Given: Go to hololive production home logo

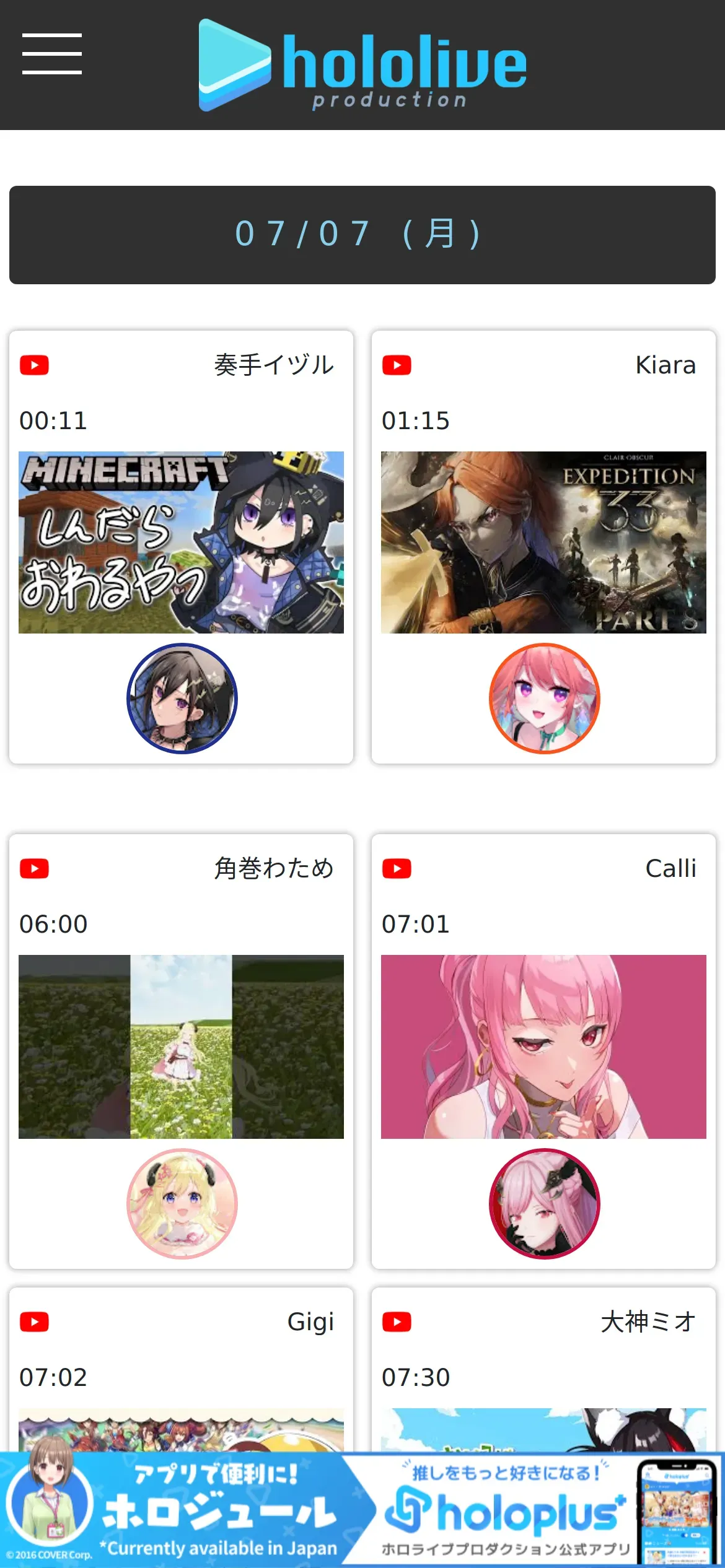Looking at the screenshot, I should pyautogui.click(x=362, y=65).
